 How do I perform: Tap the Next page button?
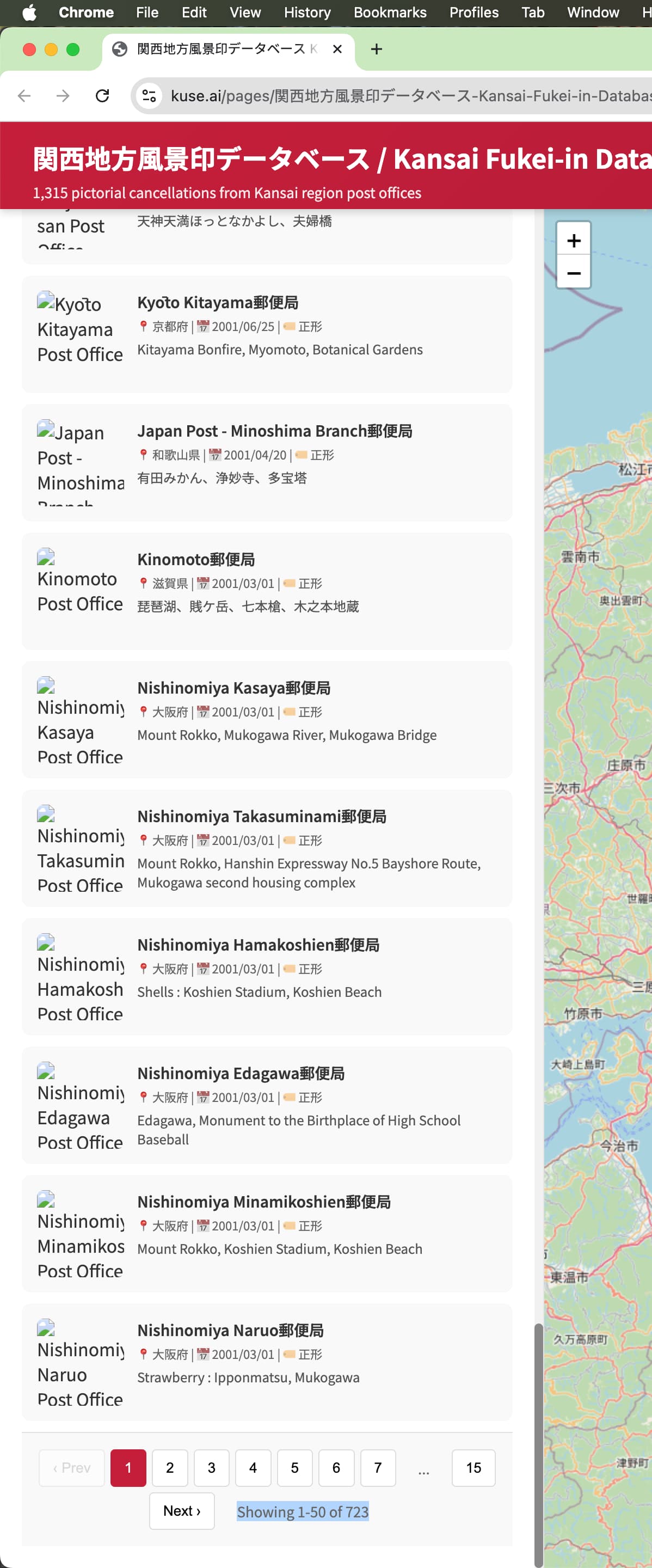(182, 1510)
